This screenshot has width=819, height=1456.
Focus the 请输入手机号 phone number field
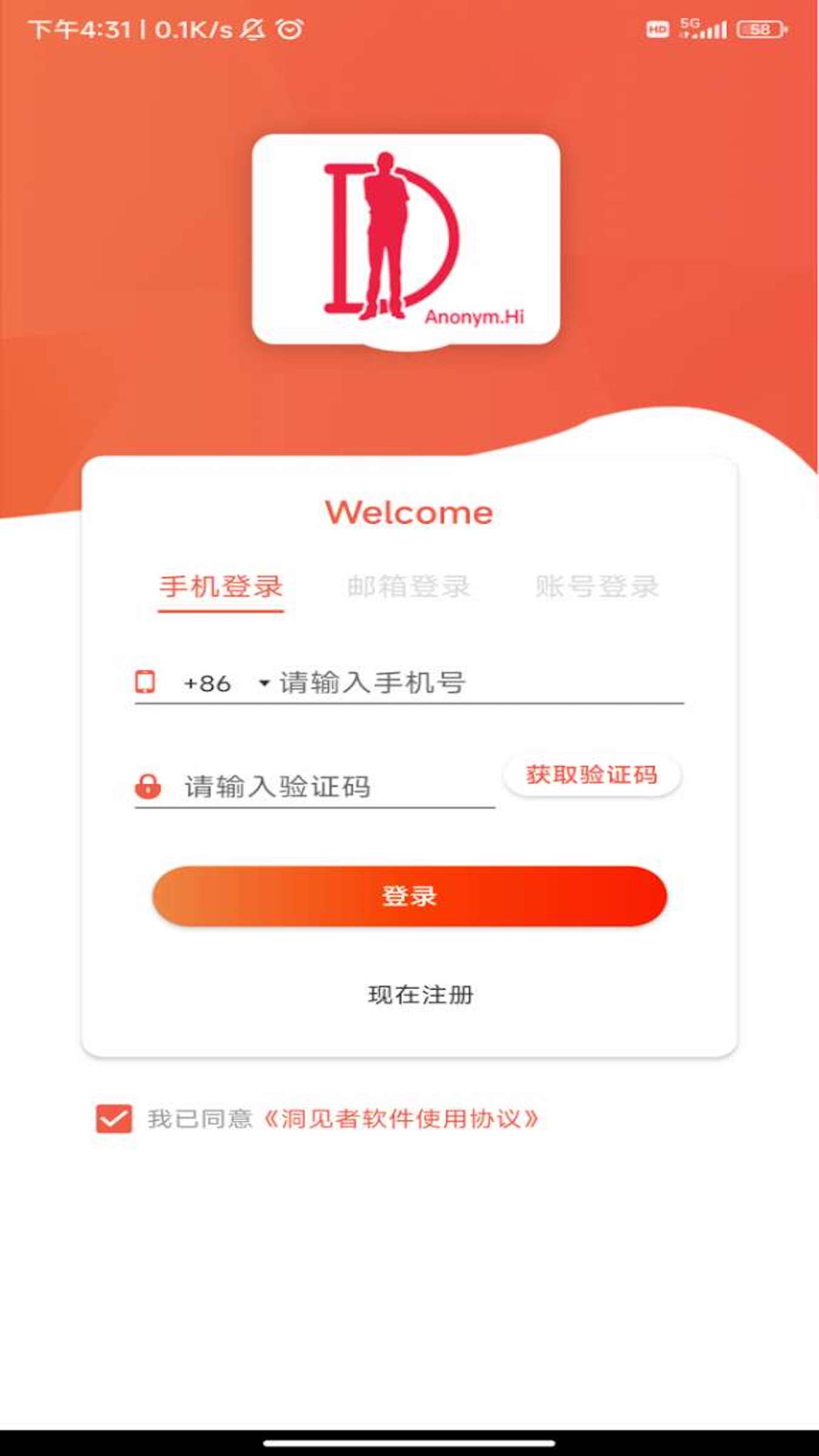tap(479, 683)
